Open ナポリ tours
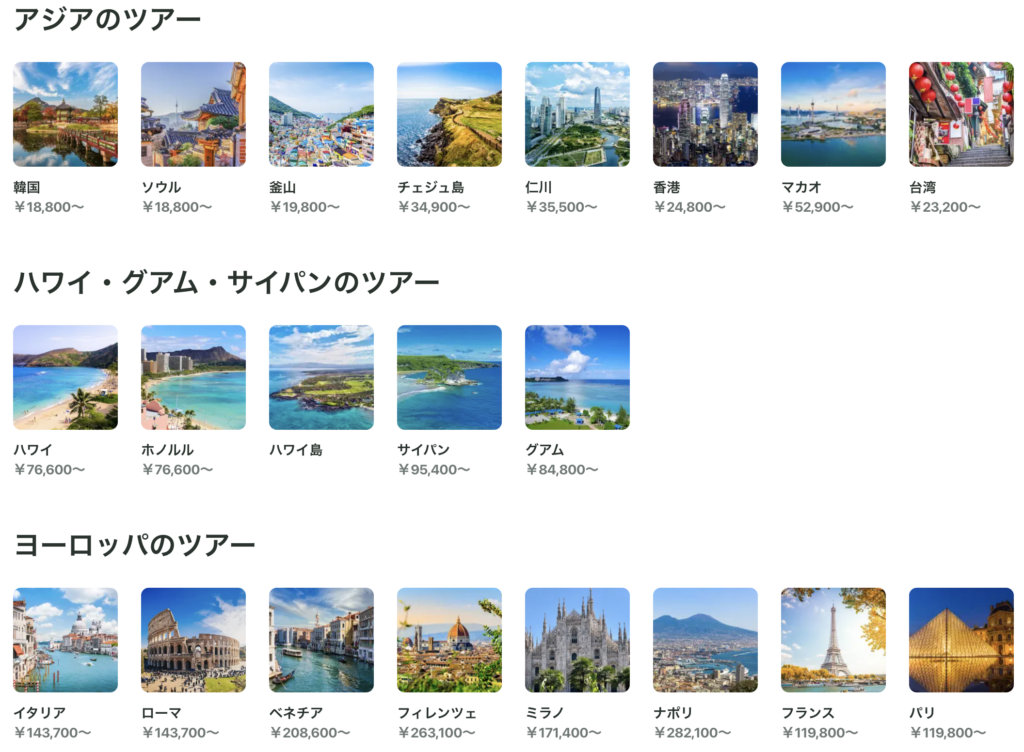This screenshot has width=1024, height=752. click(x=705, y=640)
